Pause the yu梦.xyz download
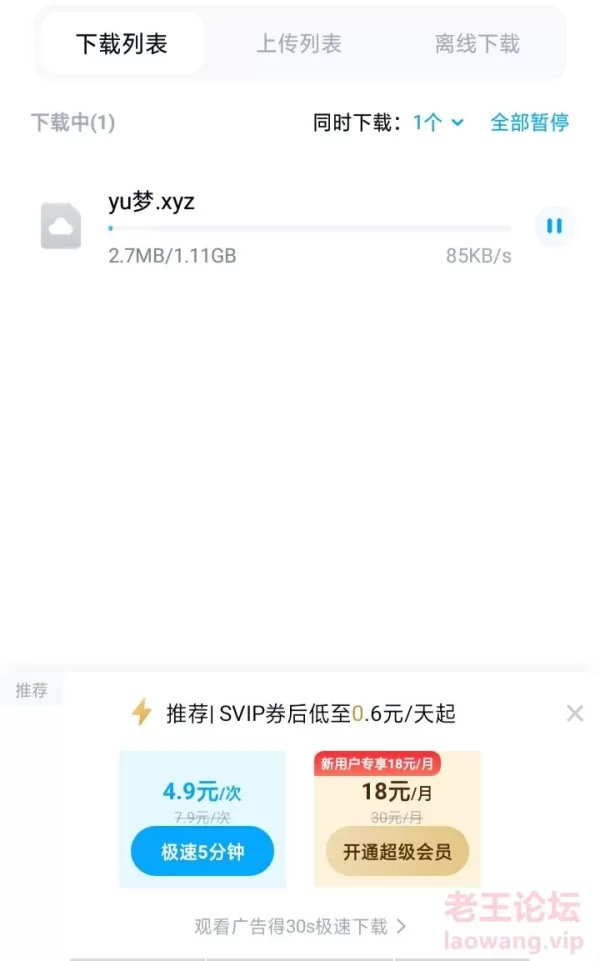600x961 pixels. pyautogui.click(x=554, y=226)
